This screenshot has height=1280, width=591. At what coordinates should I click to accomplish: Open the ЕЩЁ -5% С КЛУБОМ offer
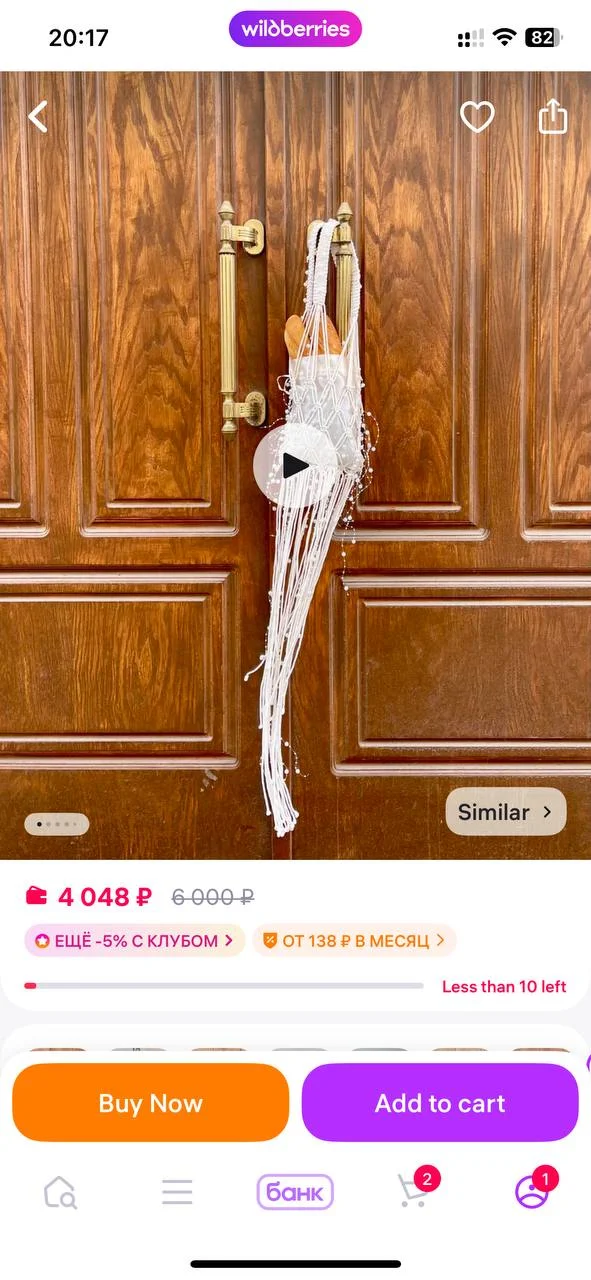pyautogui.click(x=135, y=940)
